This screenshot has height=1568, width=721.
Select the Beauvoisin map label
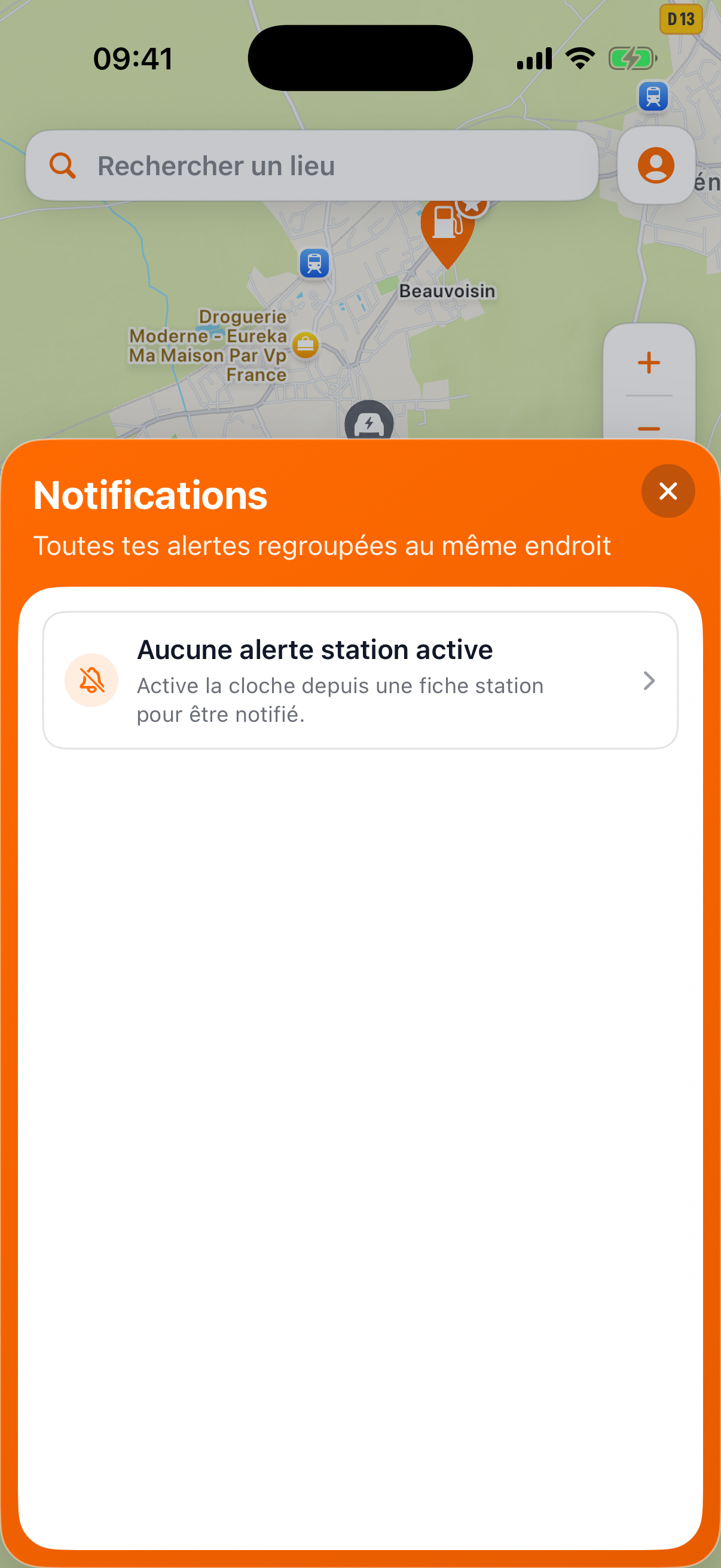(447, 291)
